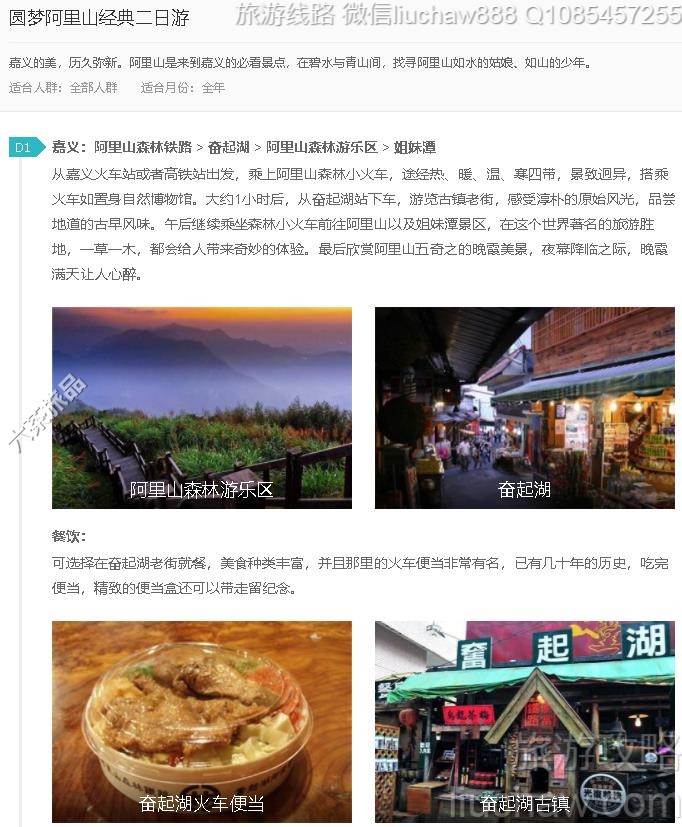Open the 奋起湖古镇 photo tile
The height and width of the screenshot is (827, 682).
(524, 721)
